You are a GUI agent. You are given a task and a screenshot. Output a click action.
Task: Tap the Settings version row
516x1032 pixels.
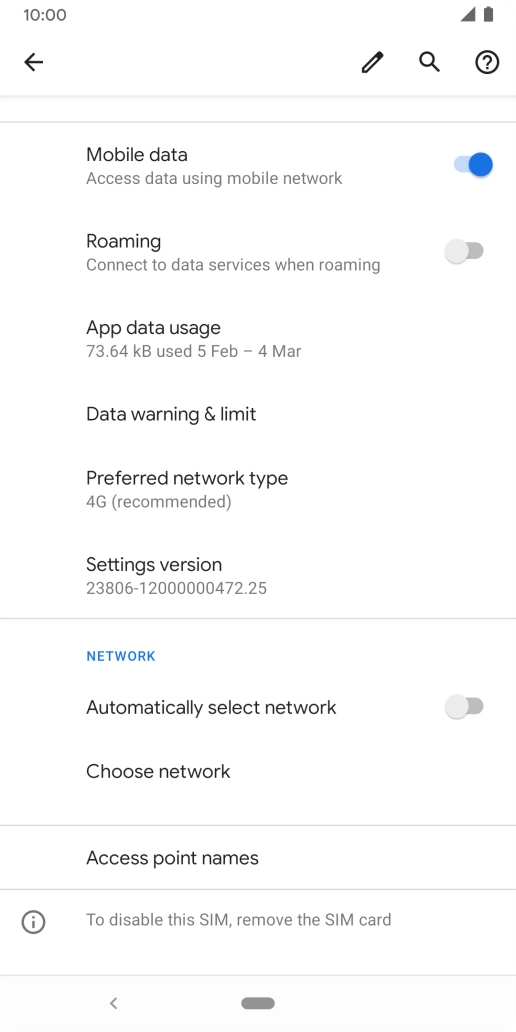[258, 576]
